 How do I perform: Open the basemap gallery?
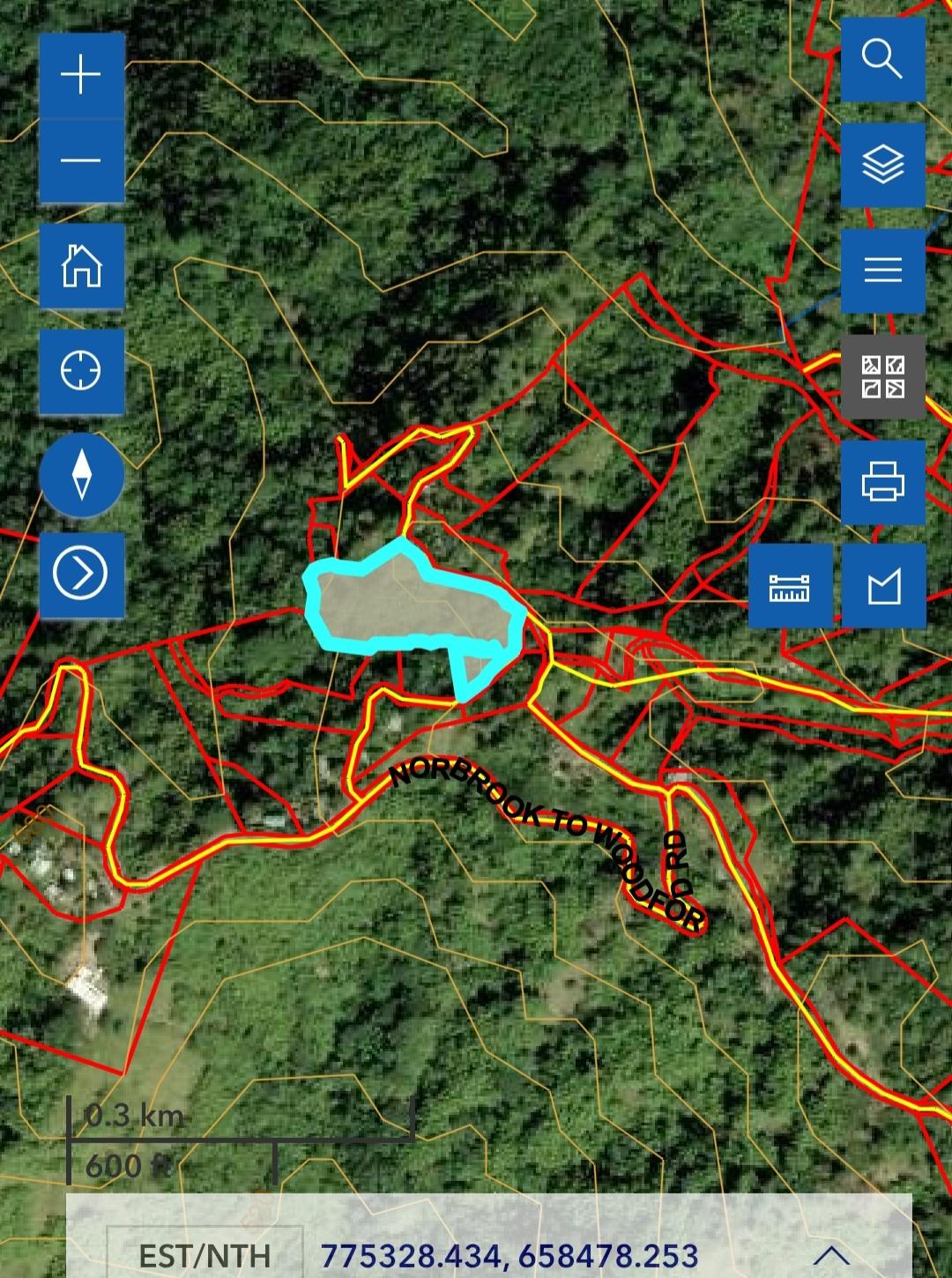882,376
